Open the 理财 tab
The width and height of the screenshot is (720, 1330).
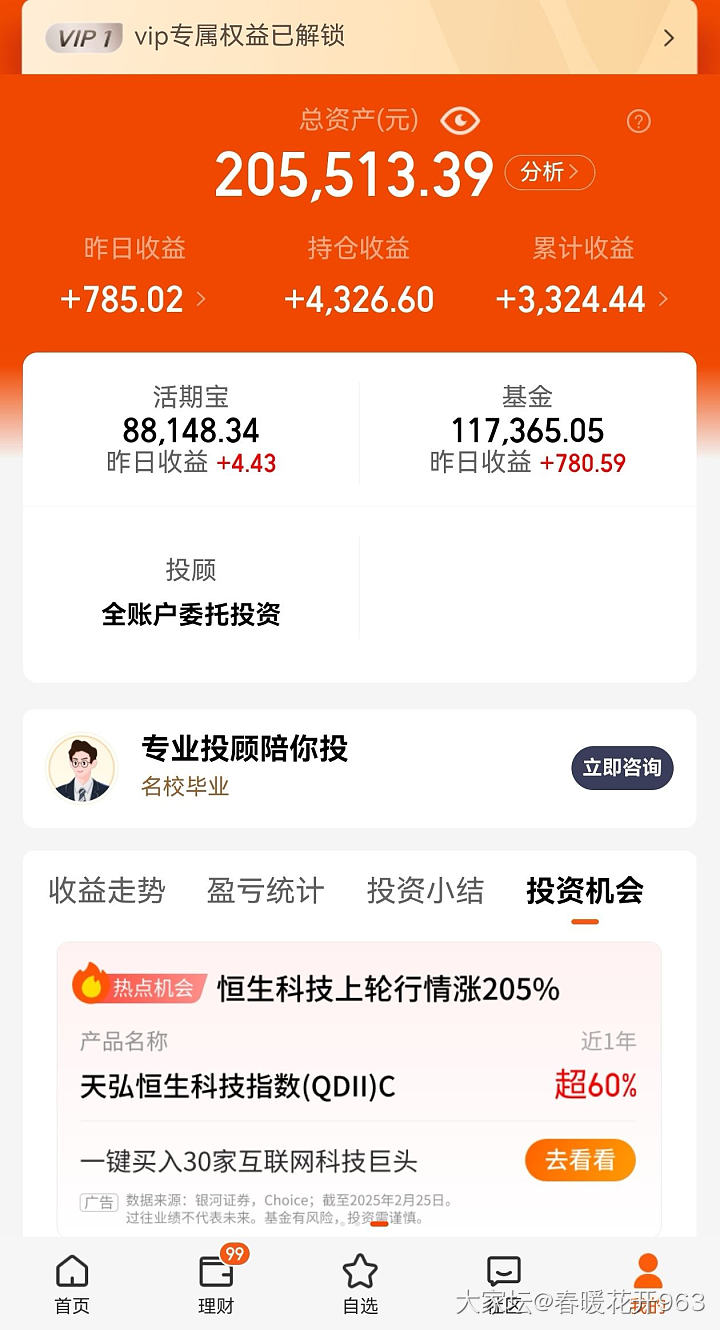coord(216,1283)
